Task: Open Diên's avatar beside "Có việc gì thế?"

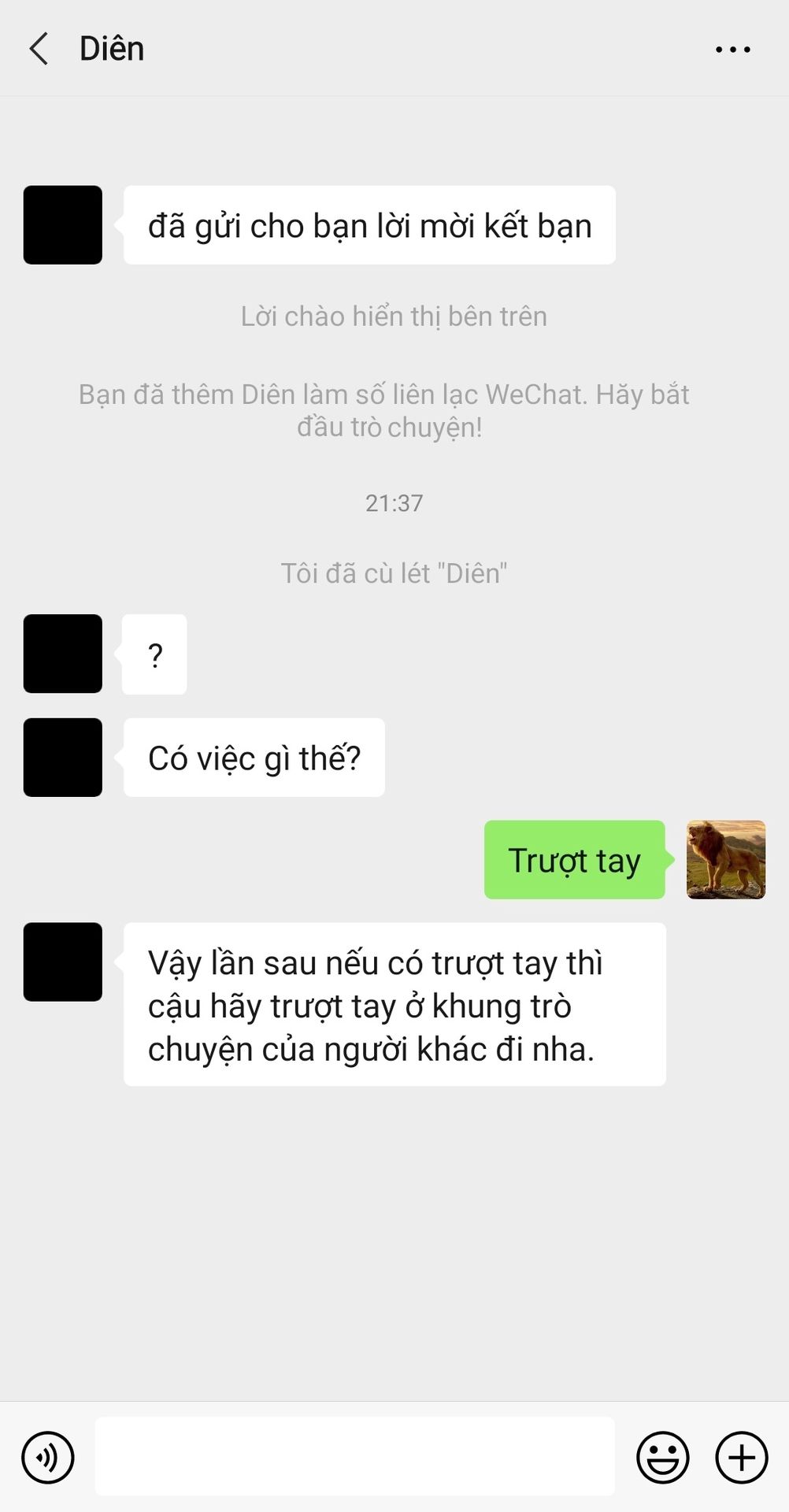Action: coord(63,758)
